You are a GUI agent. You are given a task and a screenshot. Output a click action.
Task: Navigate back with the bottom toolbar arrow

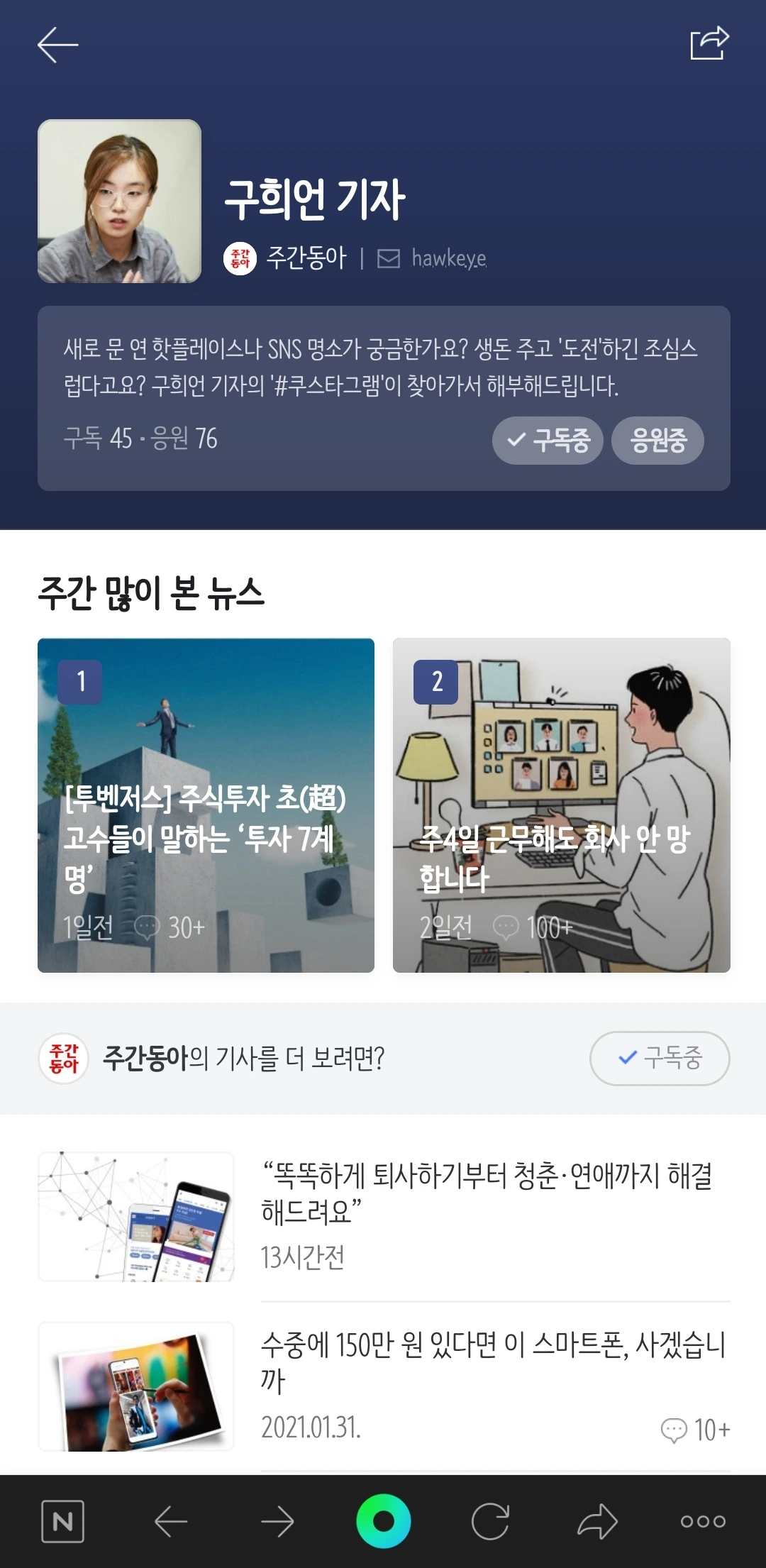[x=171, y=1521]
